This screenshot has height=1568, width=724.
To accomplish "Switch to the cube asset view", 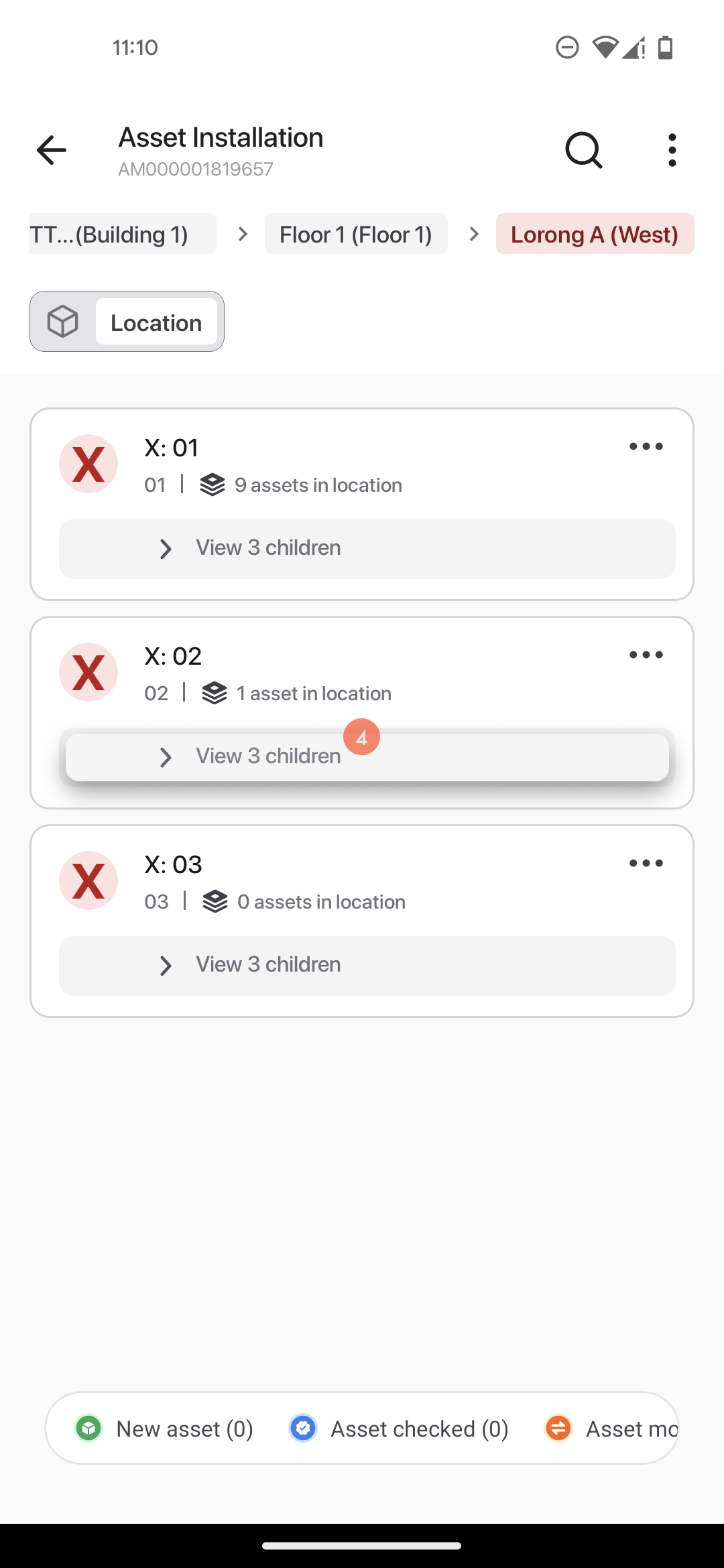I will tap(63, 322).
